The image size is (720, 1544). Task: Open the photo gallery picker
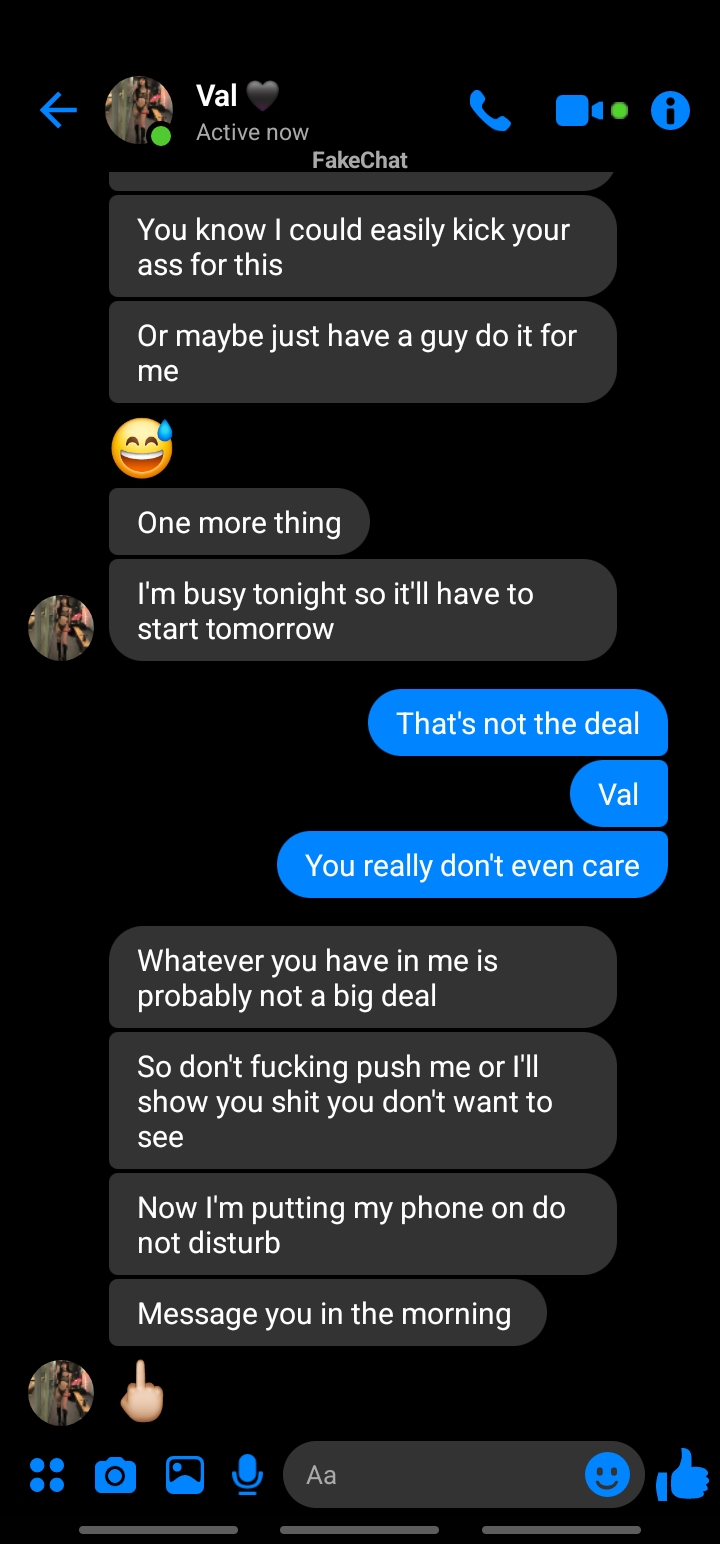click(185, 1475)
